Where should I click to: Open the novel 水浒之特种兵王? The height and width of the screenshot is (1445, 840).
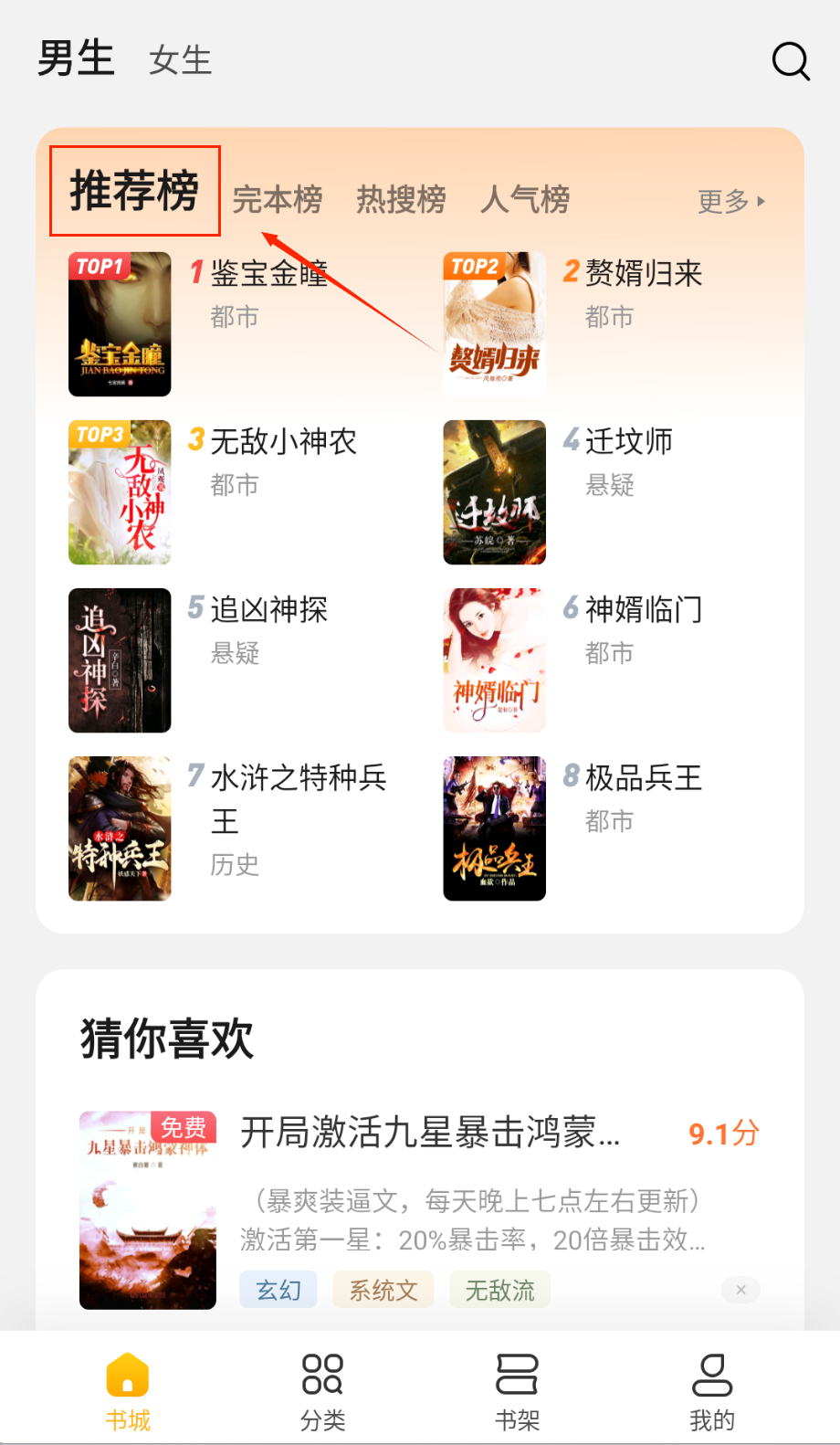click(x=298, y=778)
